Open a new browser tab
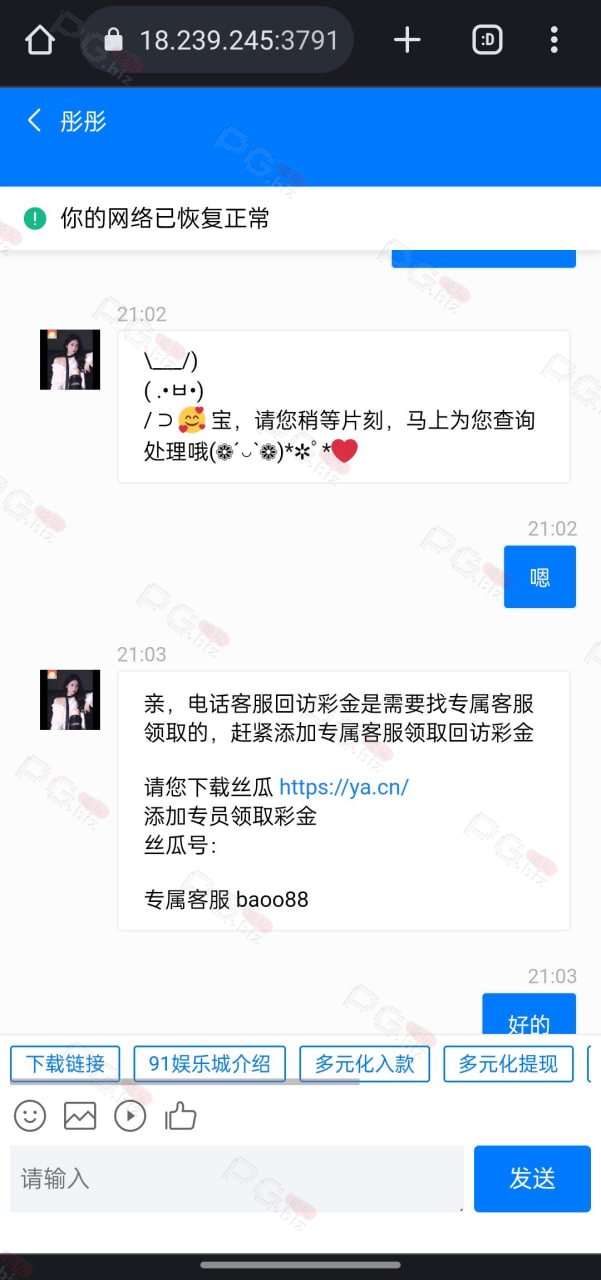 407,40
